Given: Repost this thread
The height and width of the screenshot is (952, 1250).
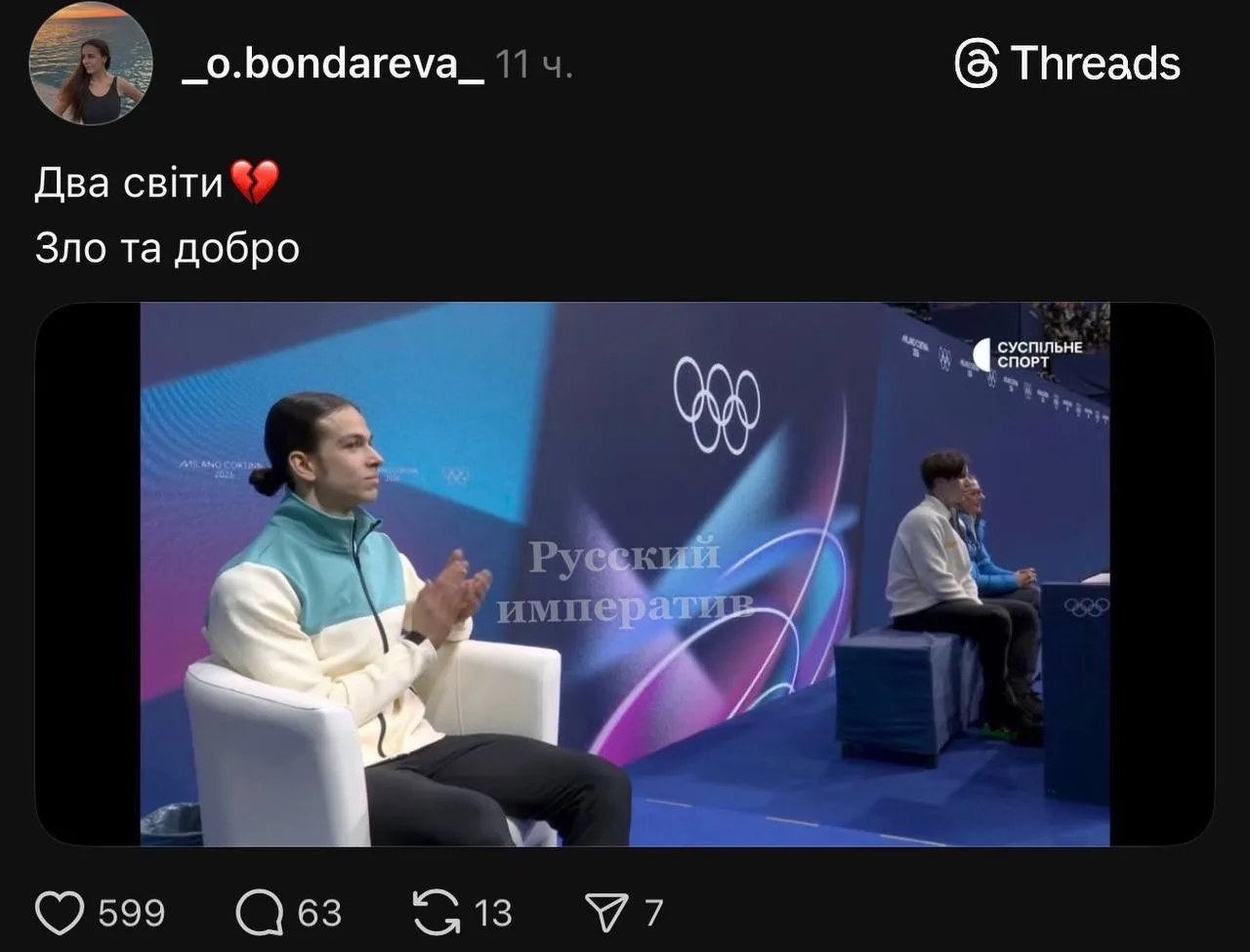Looking at the screenshot, I should pos(437,913).
